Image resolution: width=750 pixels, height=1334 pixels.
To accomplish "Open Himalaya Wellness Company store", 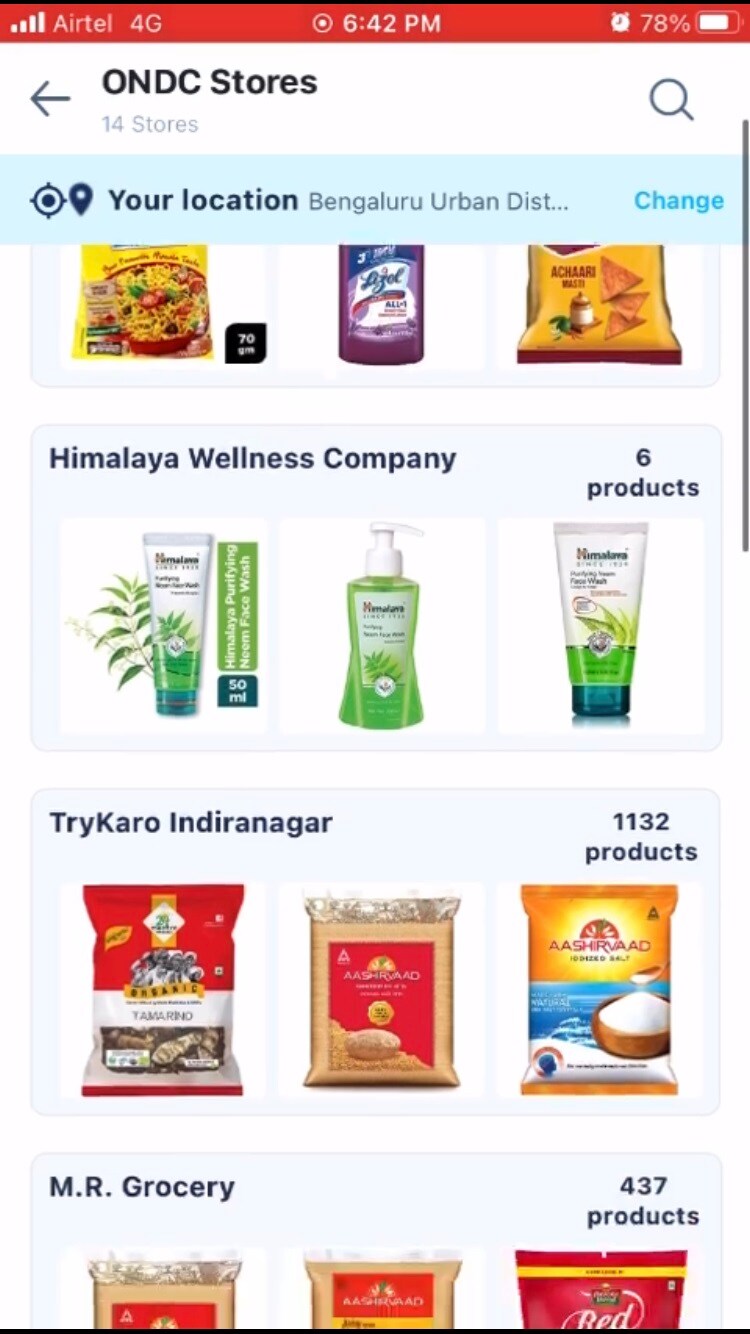I will [253, 459].
